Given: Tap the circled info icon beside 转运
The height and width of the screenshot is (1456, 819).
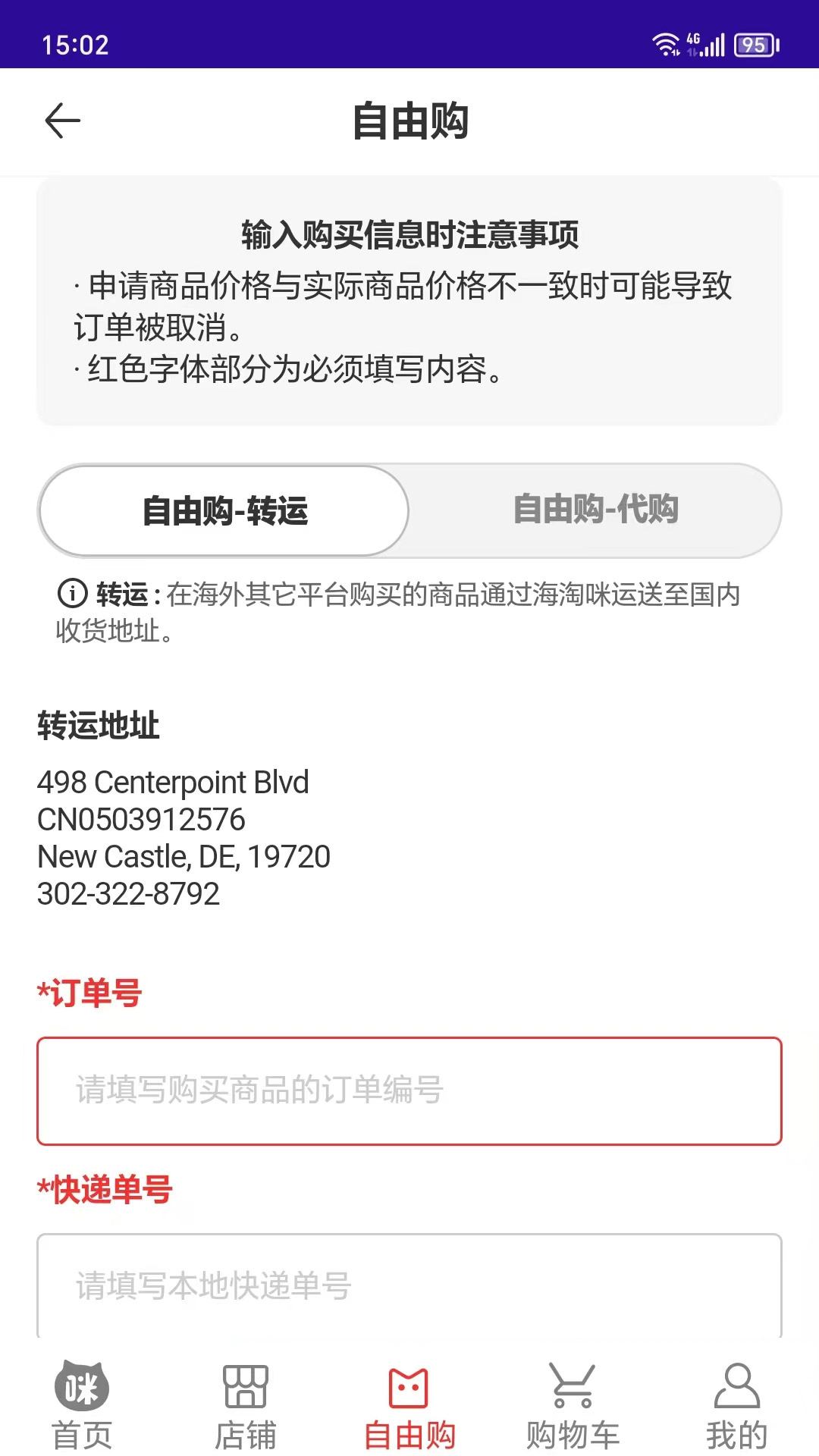Looking at the screenshot, I should (x=70, y=596).
